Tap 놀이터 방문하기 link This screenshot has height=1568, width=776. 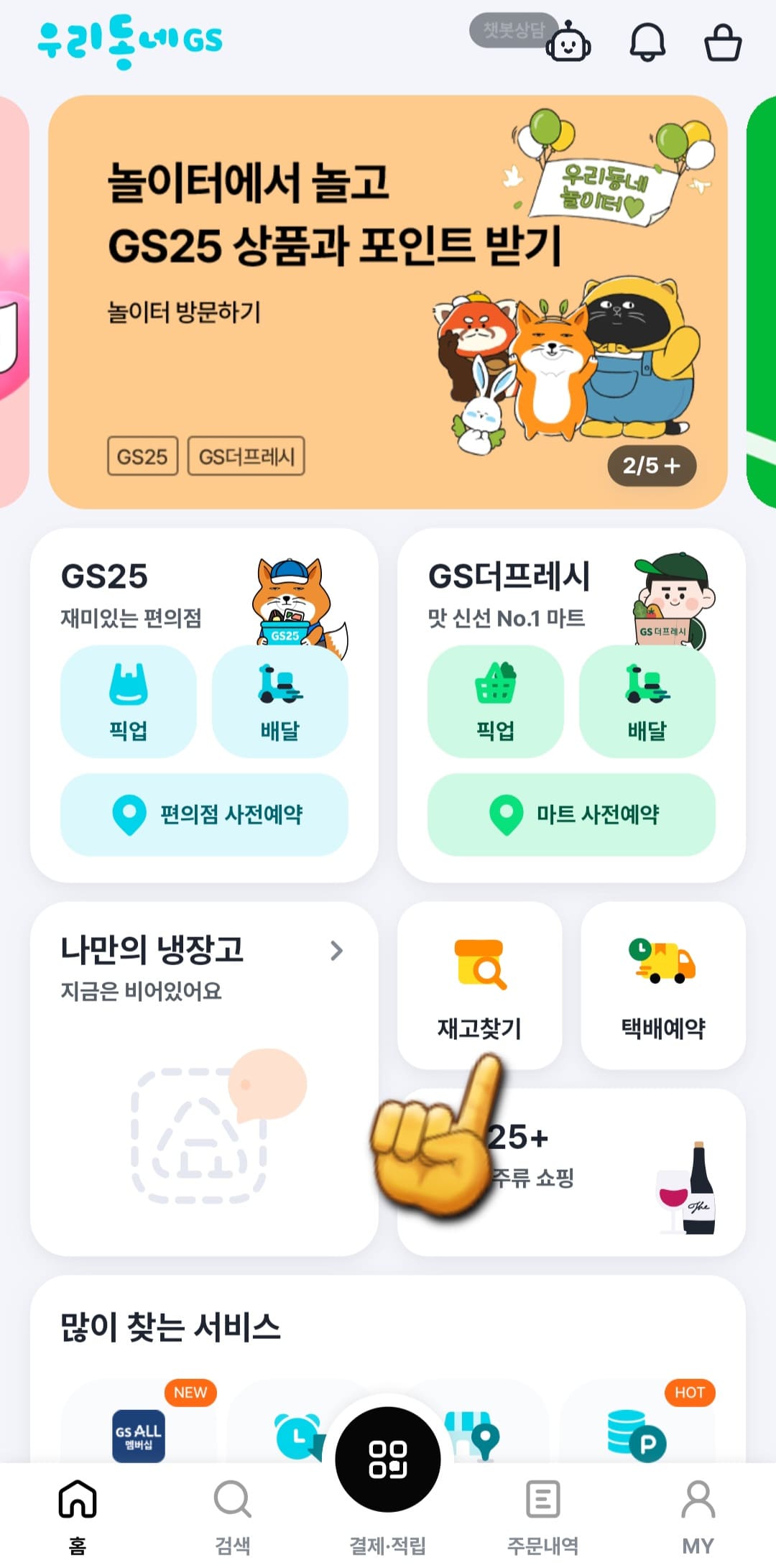[x=185, y=310]
